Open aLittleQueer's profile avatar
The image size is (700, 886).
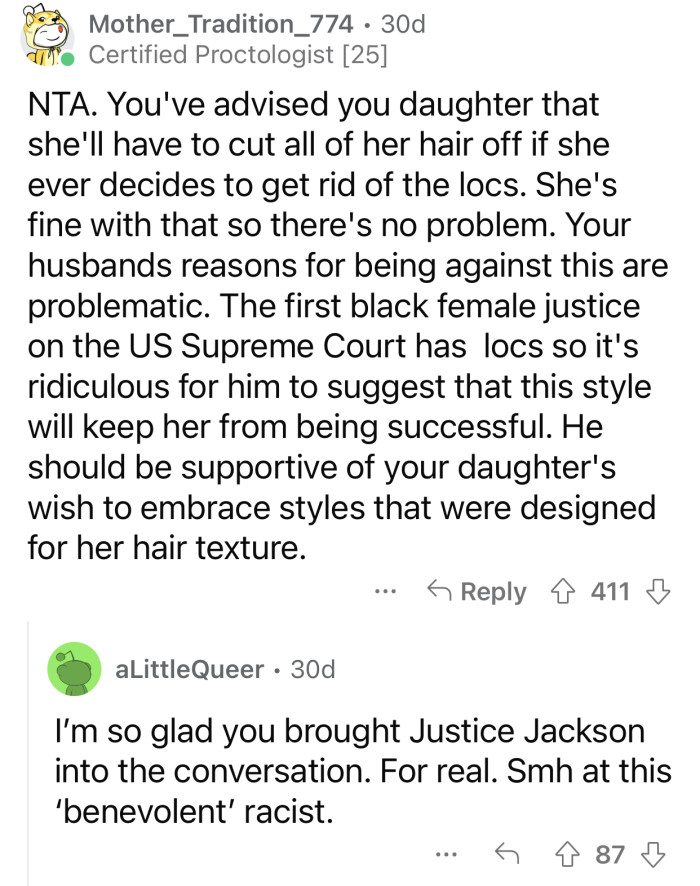[x=76, y=669]
